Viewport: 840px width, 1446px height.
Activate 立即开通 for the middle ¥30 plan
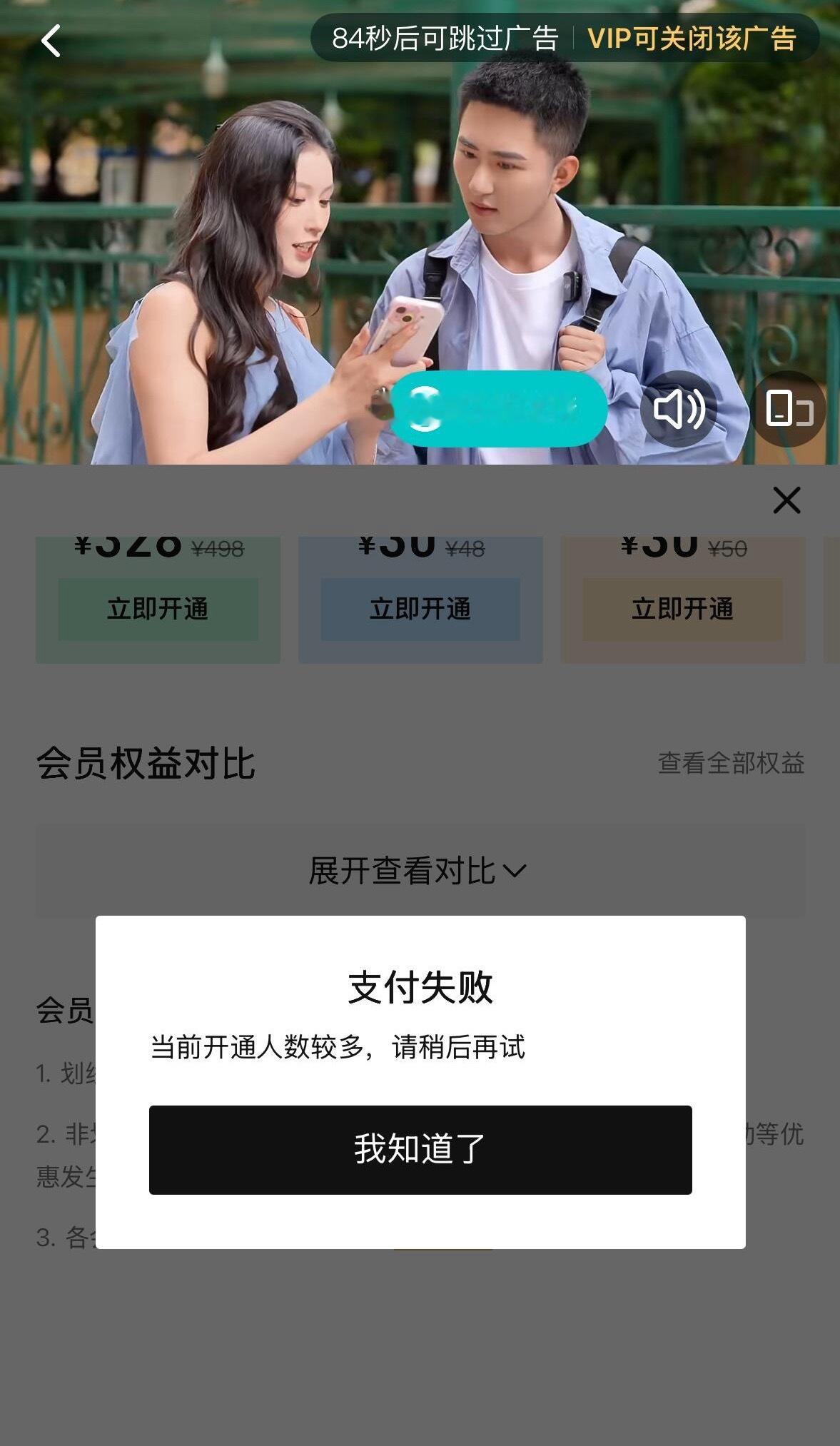click(x=420, y=610)
